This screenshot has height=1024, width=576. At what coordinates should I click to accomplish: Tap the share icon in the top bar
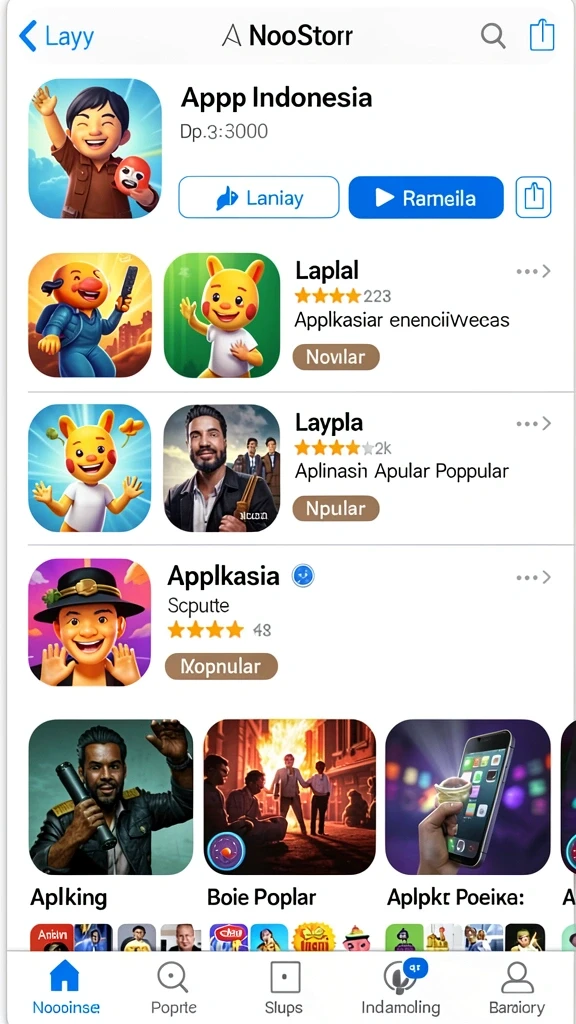pos(541,35)
